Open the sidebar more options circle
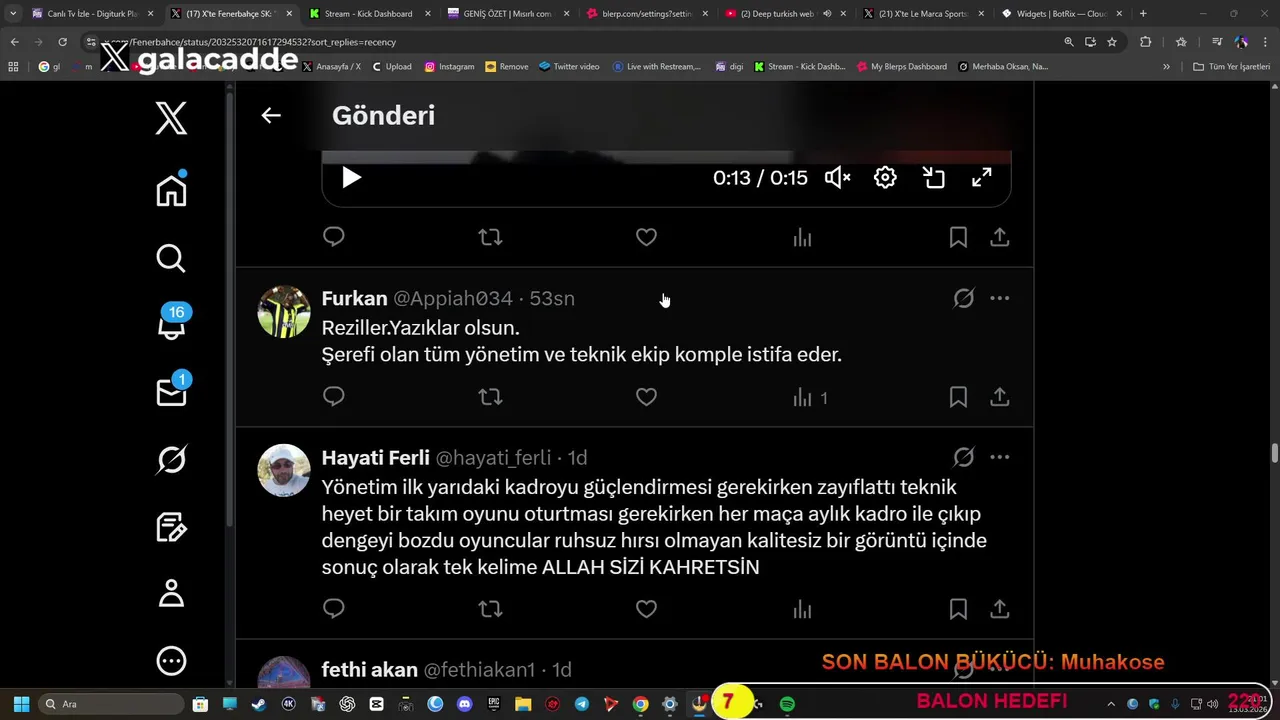The width and height of the screenshot is (1280, 720). tap(171, 661)
